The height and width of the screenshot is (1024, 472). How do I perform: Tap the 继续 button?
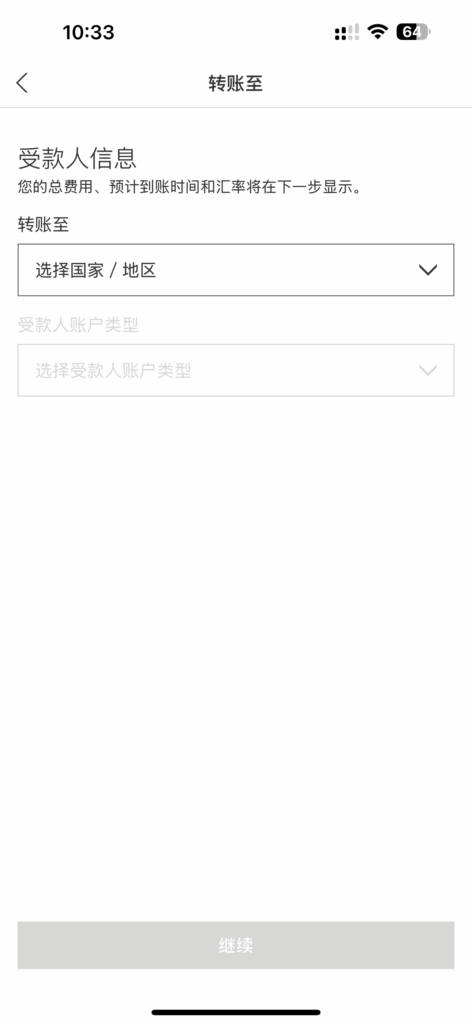pos(236,945)
